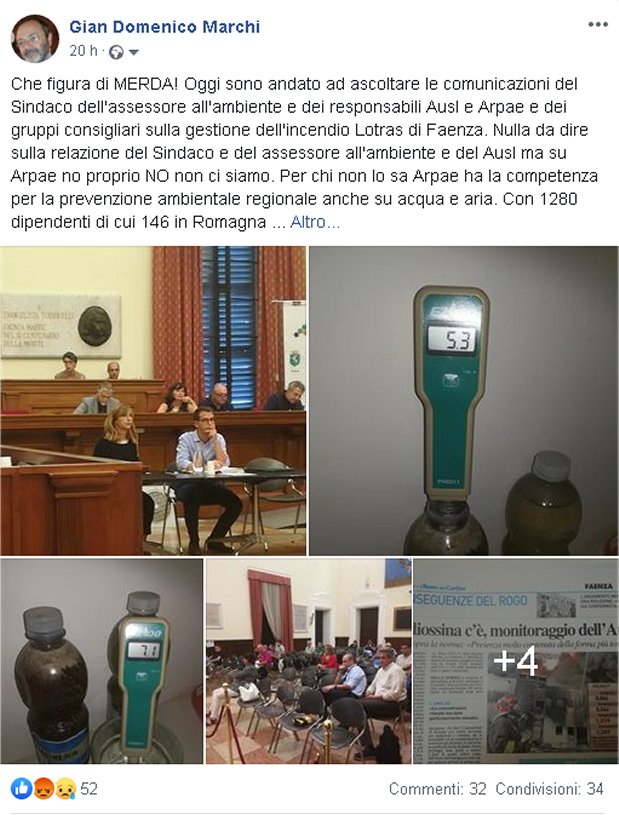619x815 pixels.
Task: Open the Commenti: 32 comments list
Action: pyautogui.click(x=438, y=789)
